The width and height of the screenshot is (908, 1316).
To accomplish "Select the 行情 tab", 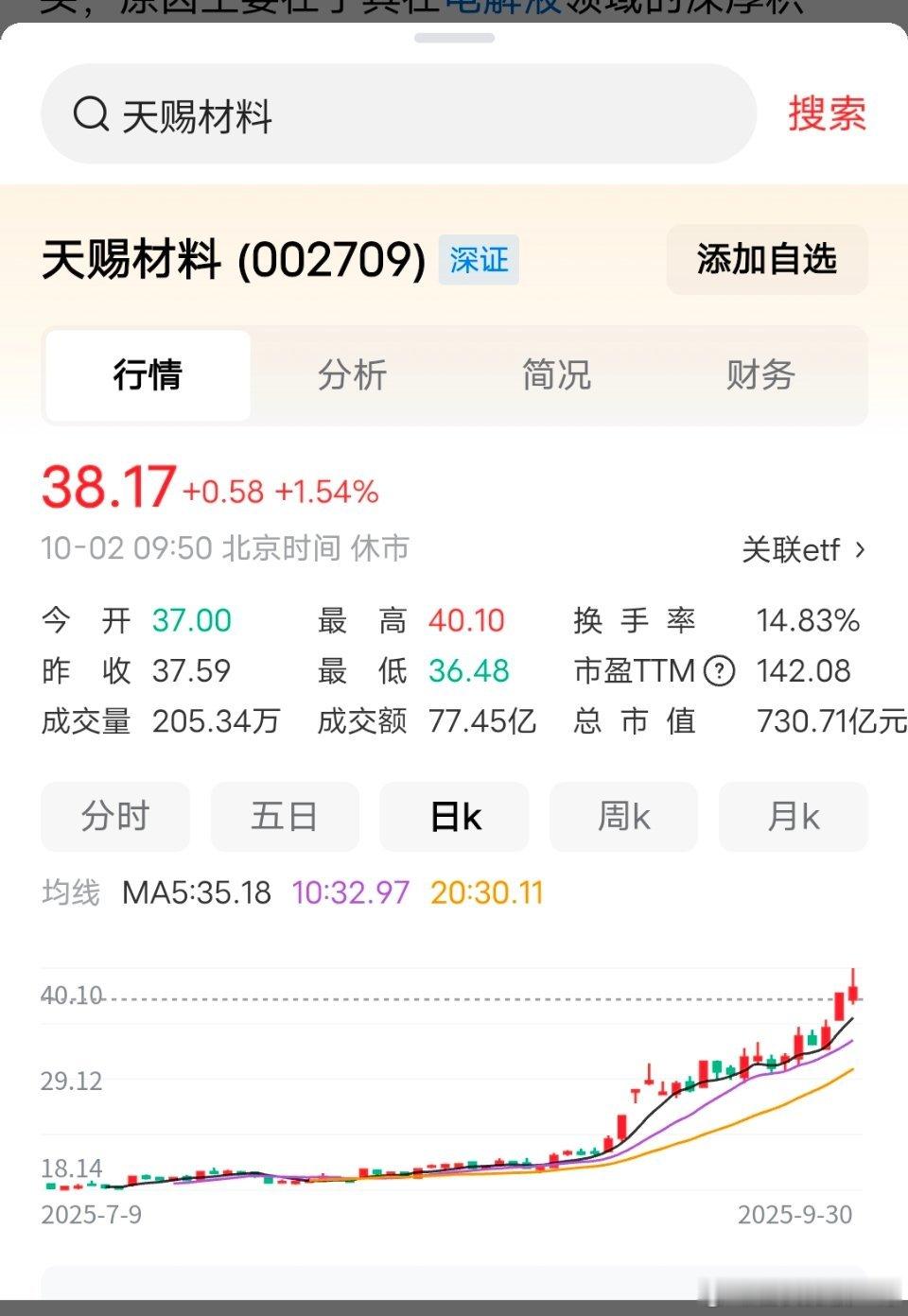I will click(148, 375).
